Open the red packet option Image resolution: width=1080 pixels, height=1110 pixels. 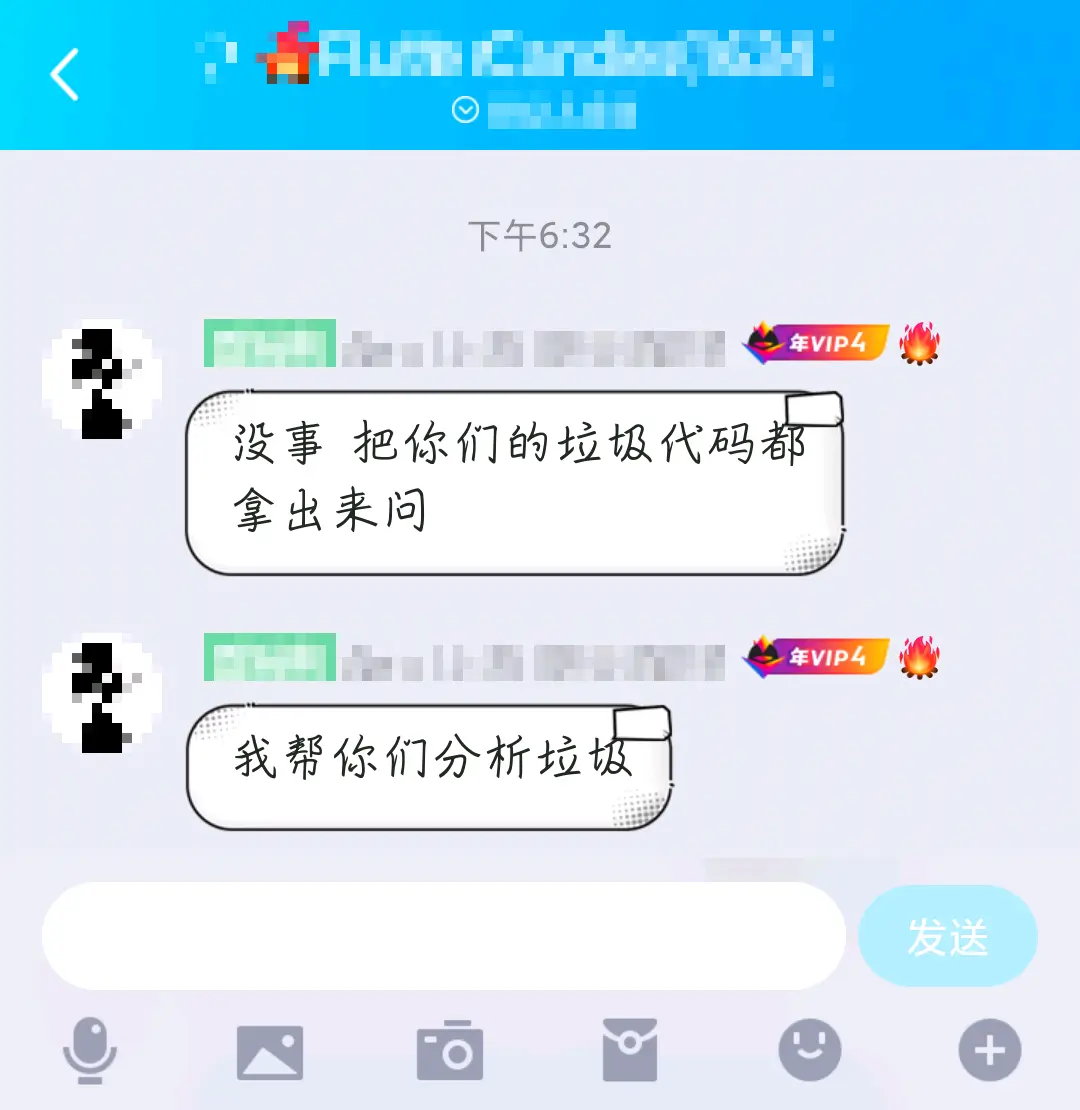(630, 1052)
